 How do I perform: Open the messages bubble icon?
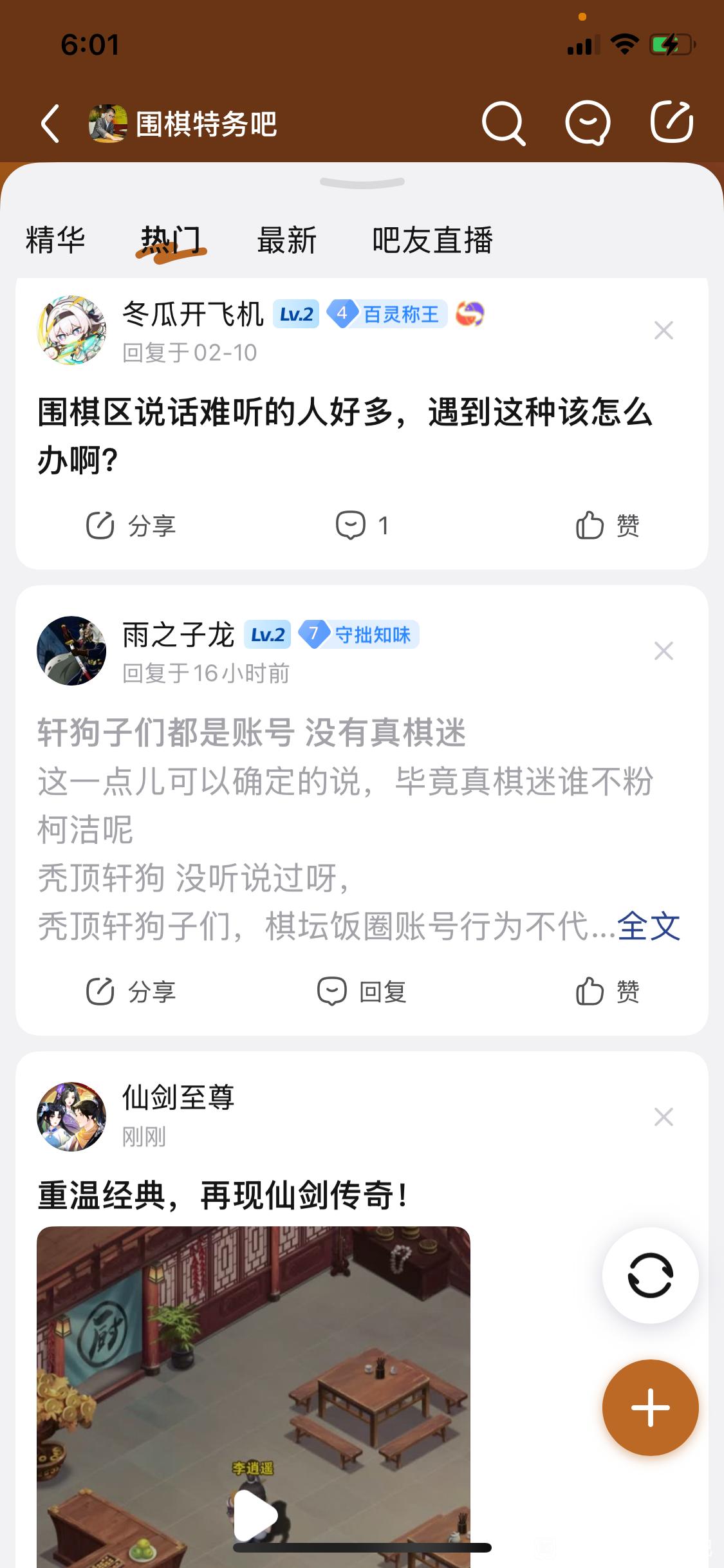coord(587,122)
